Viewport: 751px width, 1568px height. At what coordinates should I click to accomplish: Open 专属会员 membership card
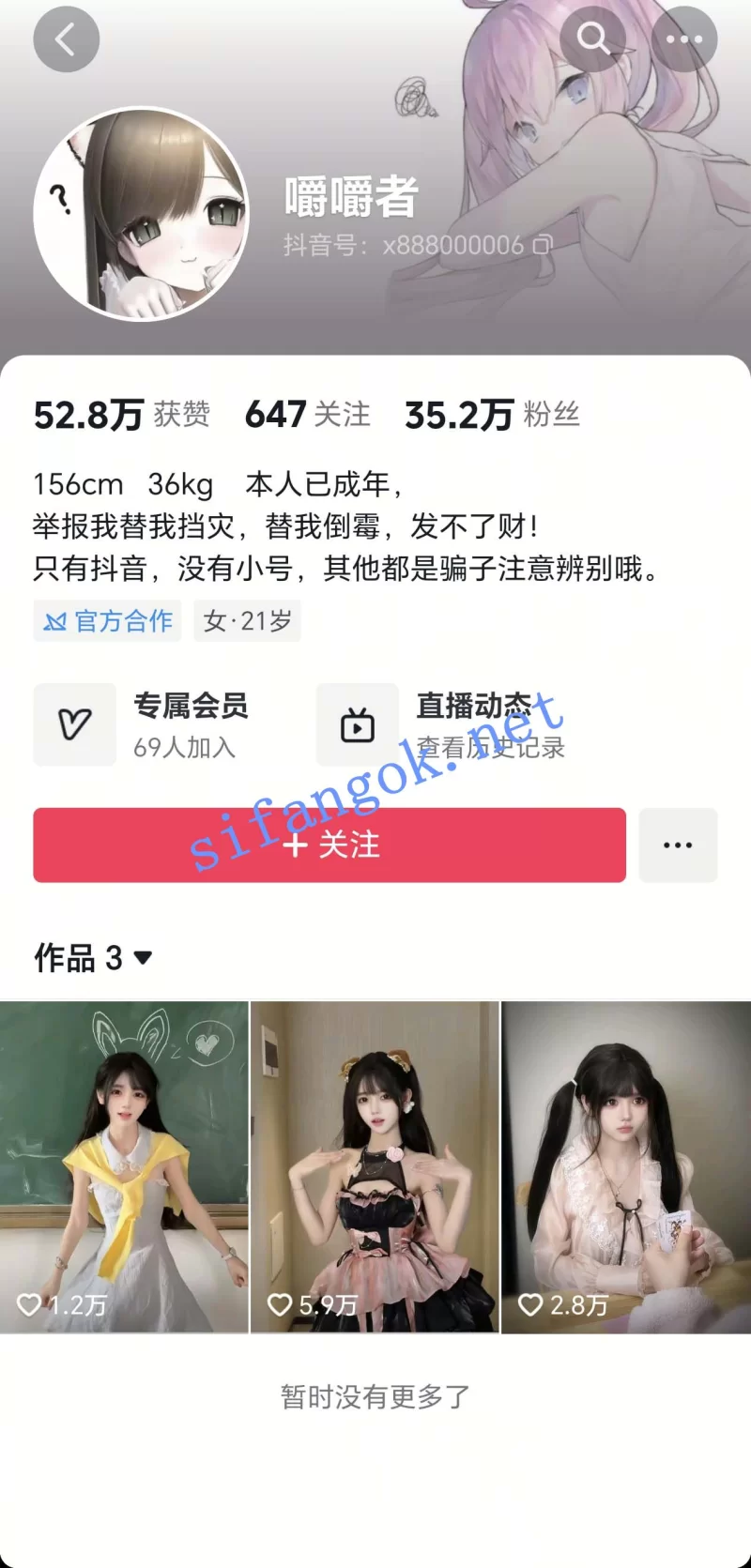pyautogui.click(x=150, y=724)
